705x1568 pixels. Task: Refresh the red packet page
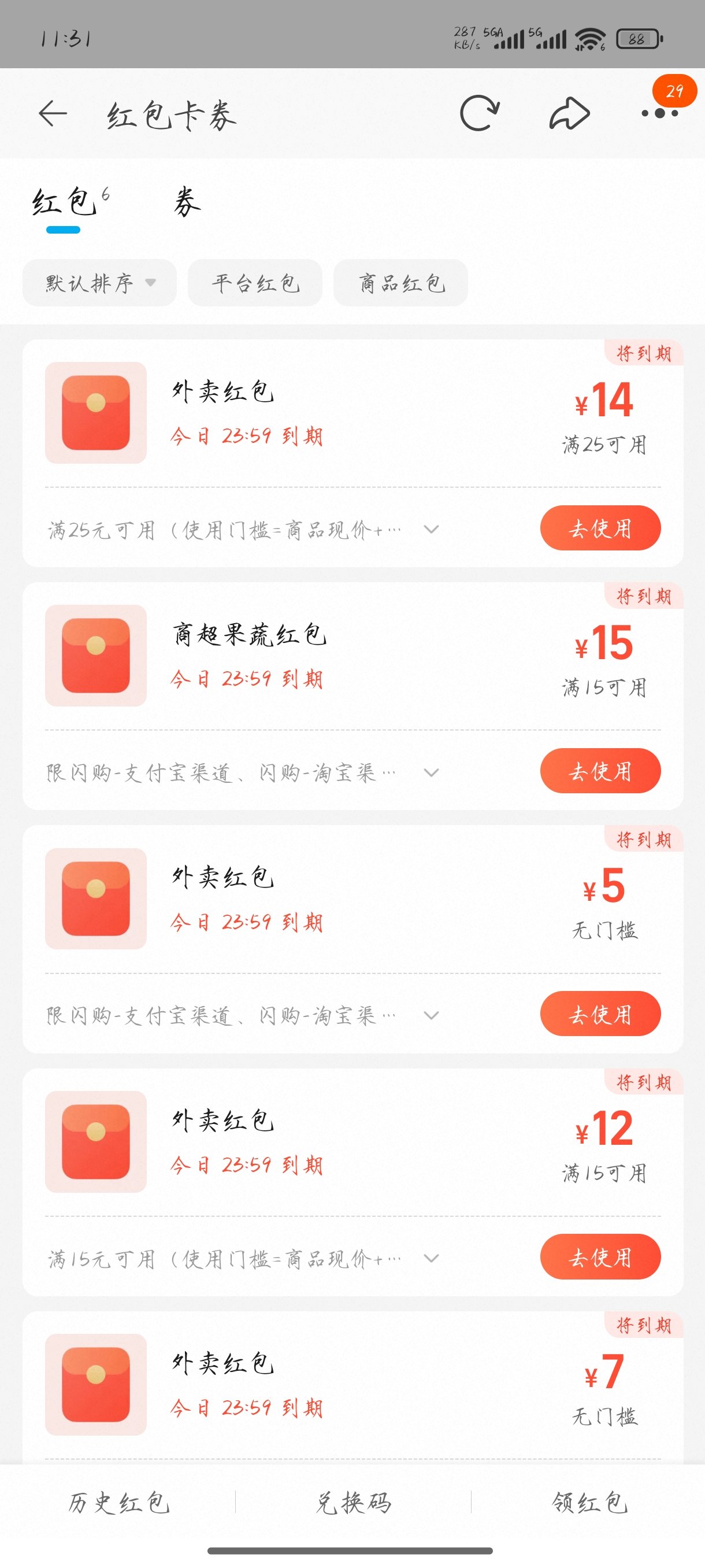click(x=479, y=113)
